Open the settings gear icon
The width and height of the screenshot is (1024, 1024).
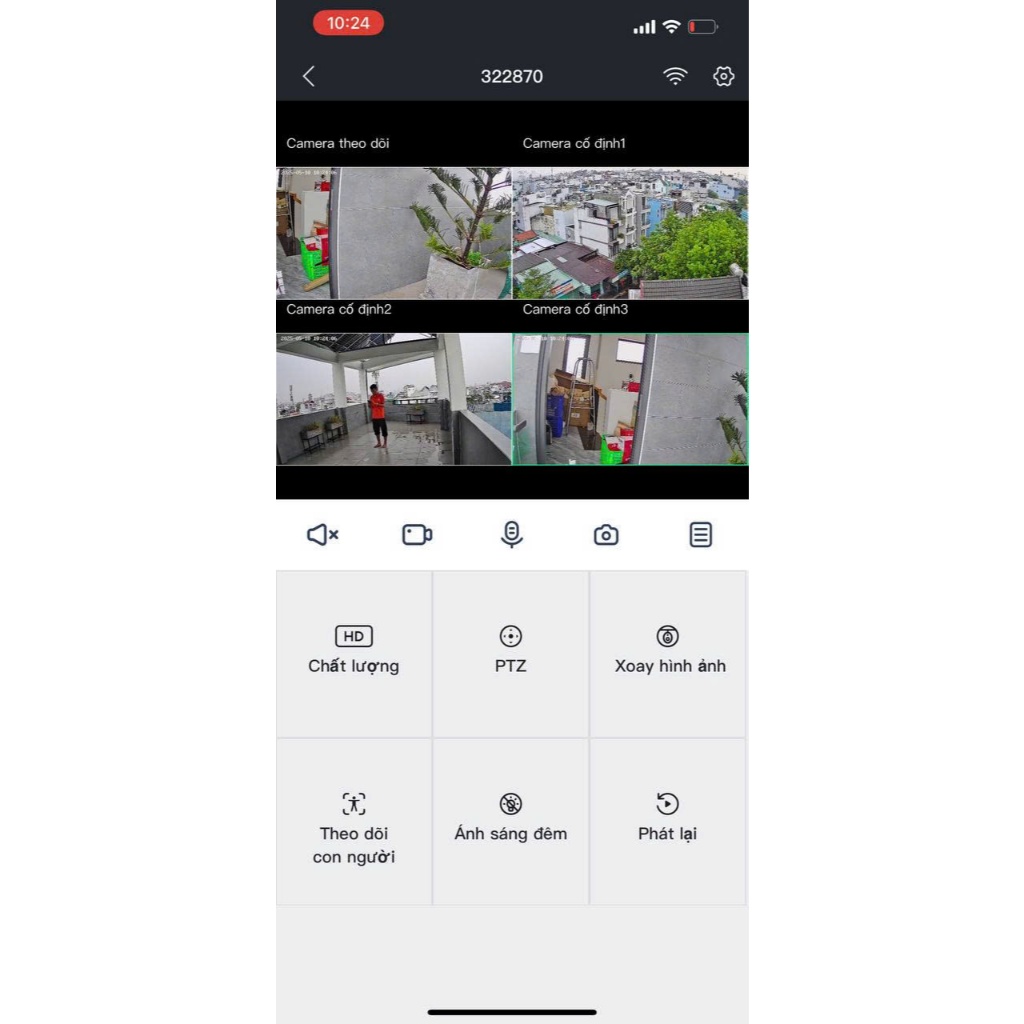[723, 76]
